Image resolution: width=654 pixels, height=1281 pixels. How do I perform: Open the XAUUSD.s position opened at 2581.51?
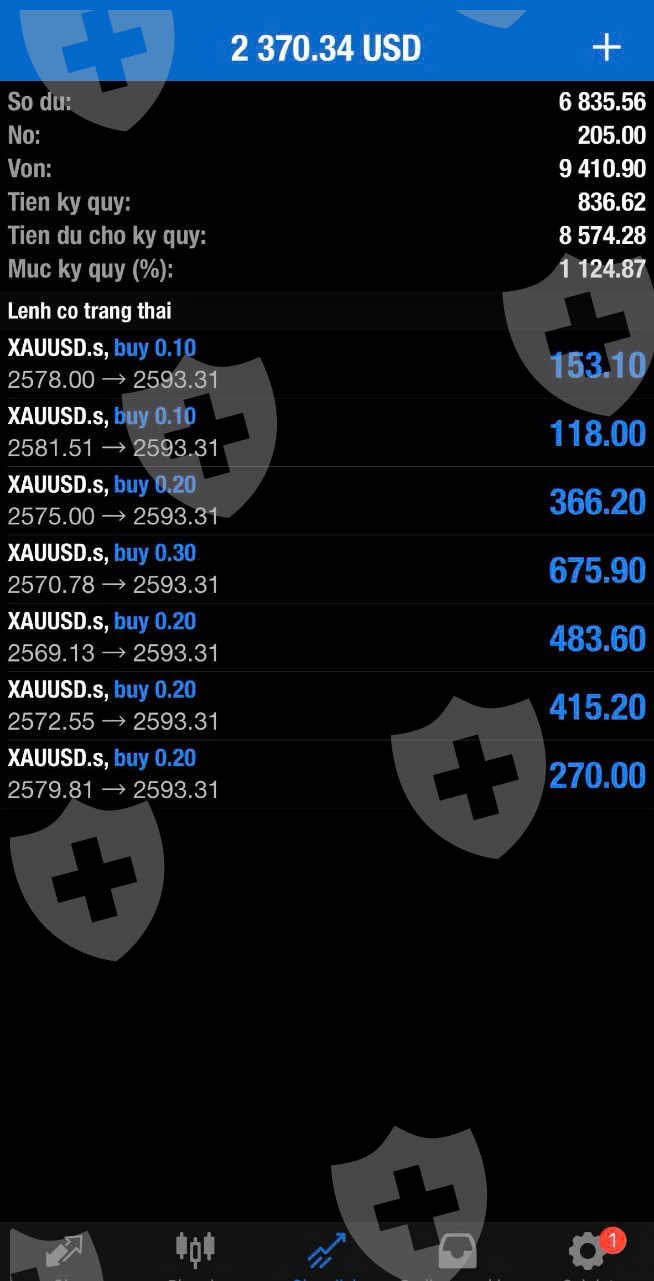[x=327, y=433]
